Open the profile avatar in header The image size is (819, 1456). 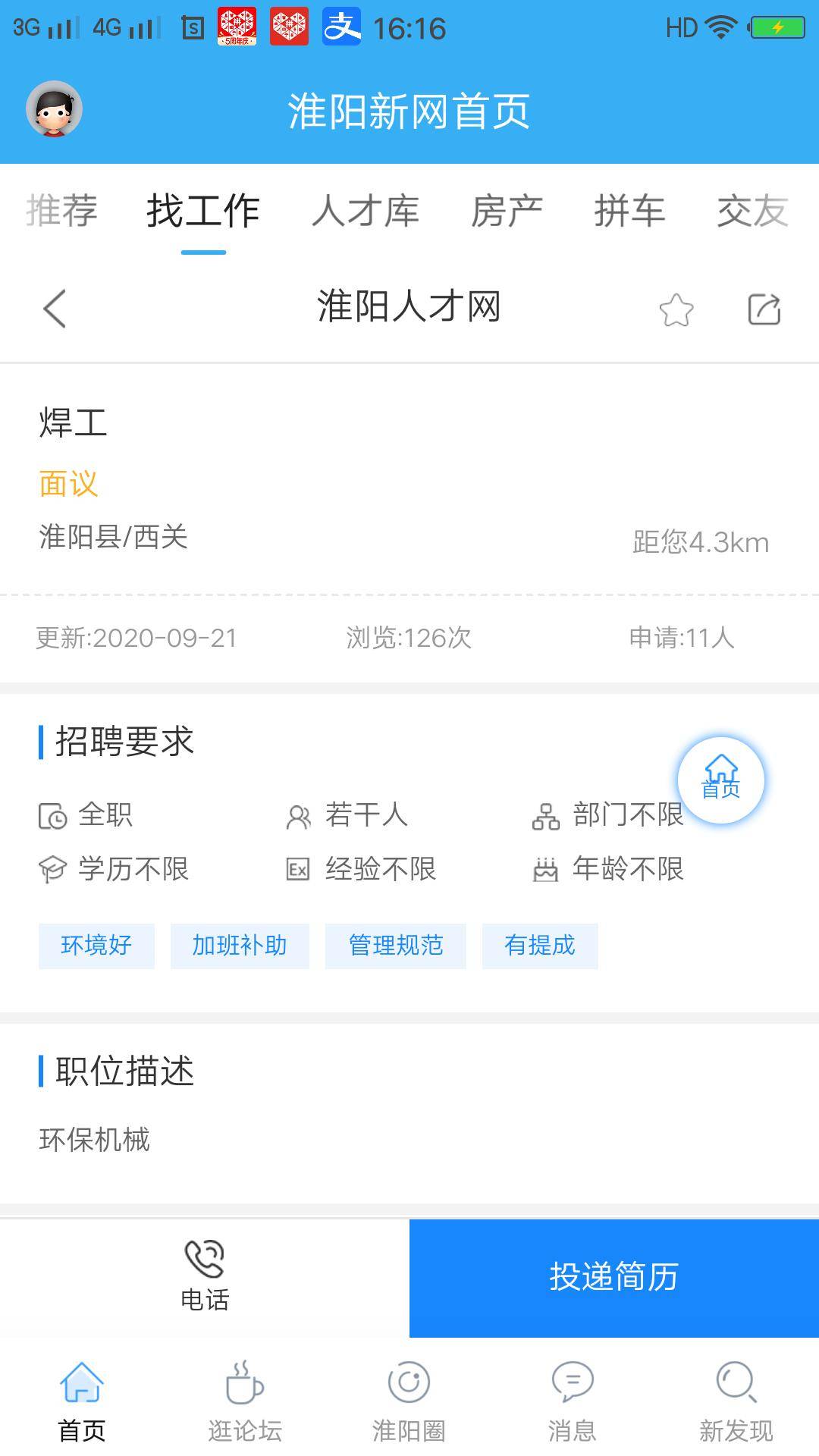pos(54,109)
